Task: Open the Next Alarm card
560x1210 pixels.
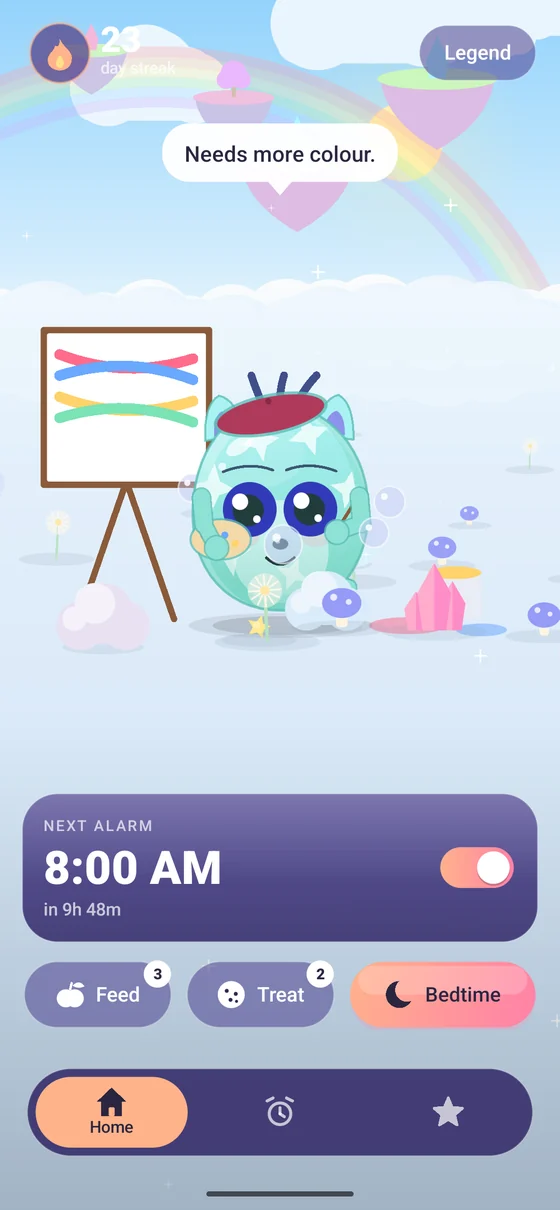Action: click(280, 868)
